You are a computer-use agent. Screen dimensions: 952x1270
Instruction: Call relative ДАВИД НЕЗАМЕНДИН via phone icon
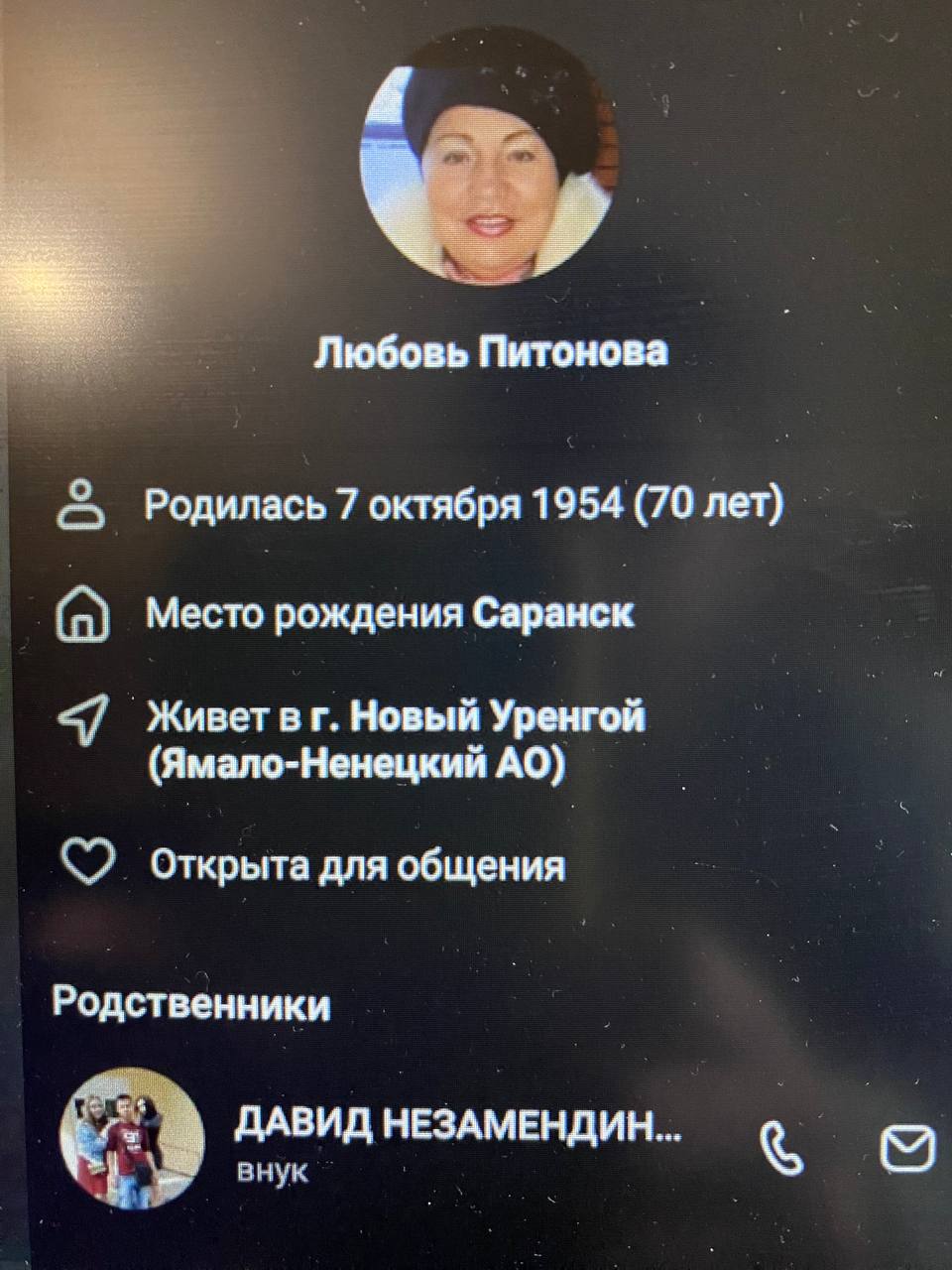pos(781,1149)
